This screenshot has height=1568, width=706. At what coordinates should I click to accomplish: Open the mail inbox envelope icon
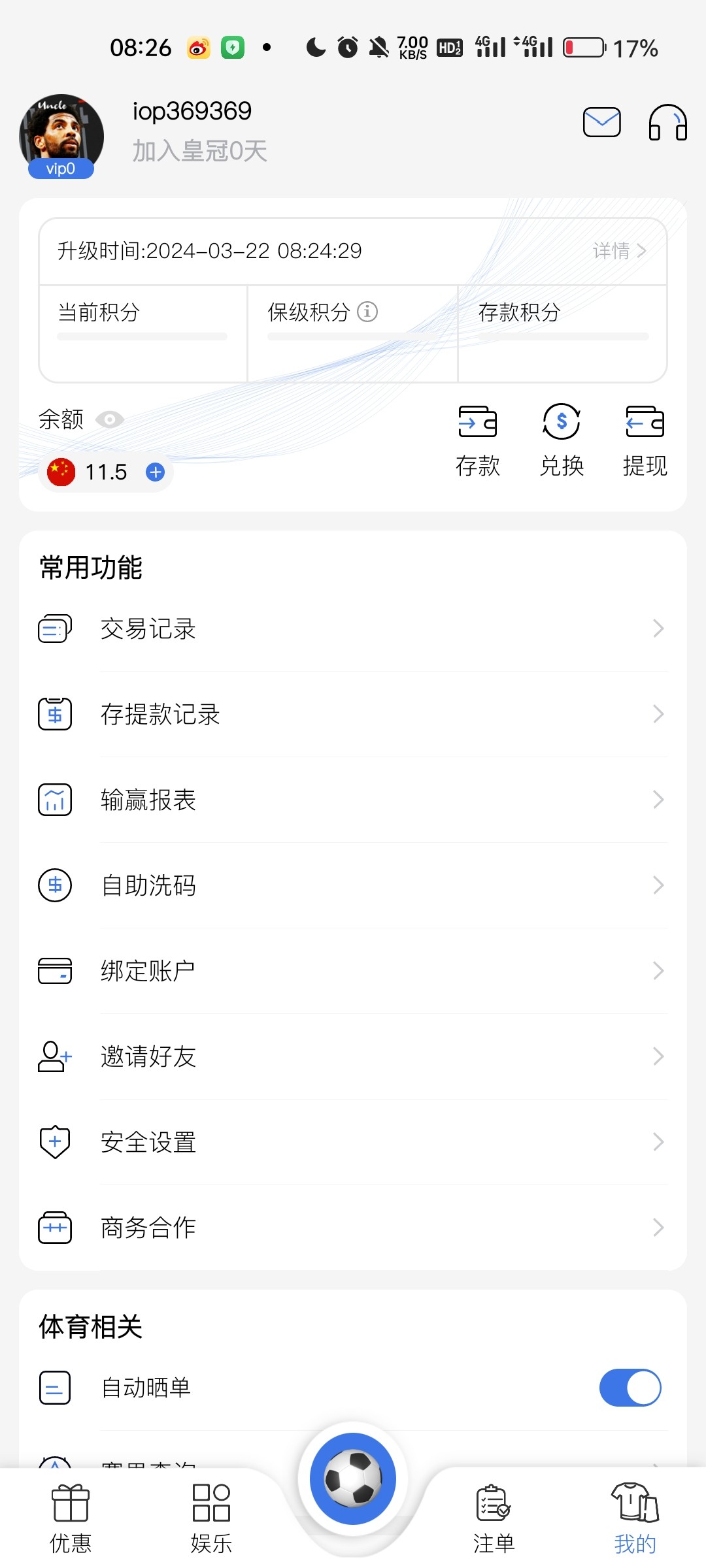(601, 122)
